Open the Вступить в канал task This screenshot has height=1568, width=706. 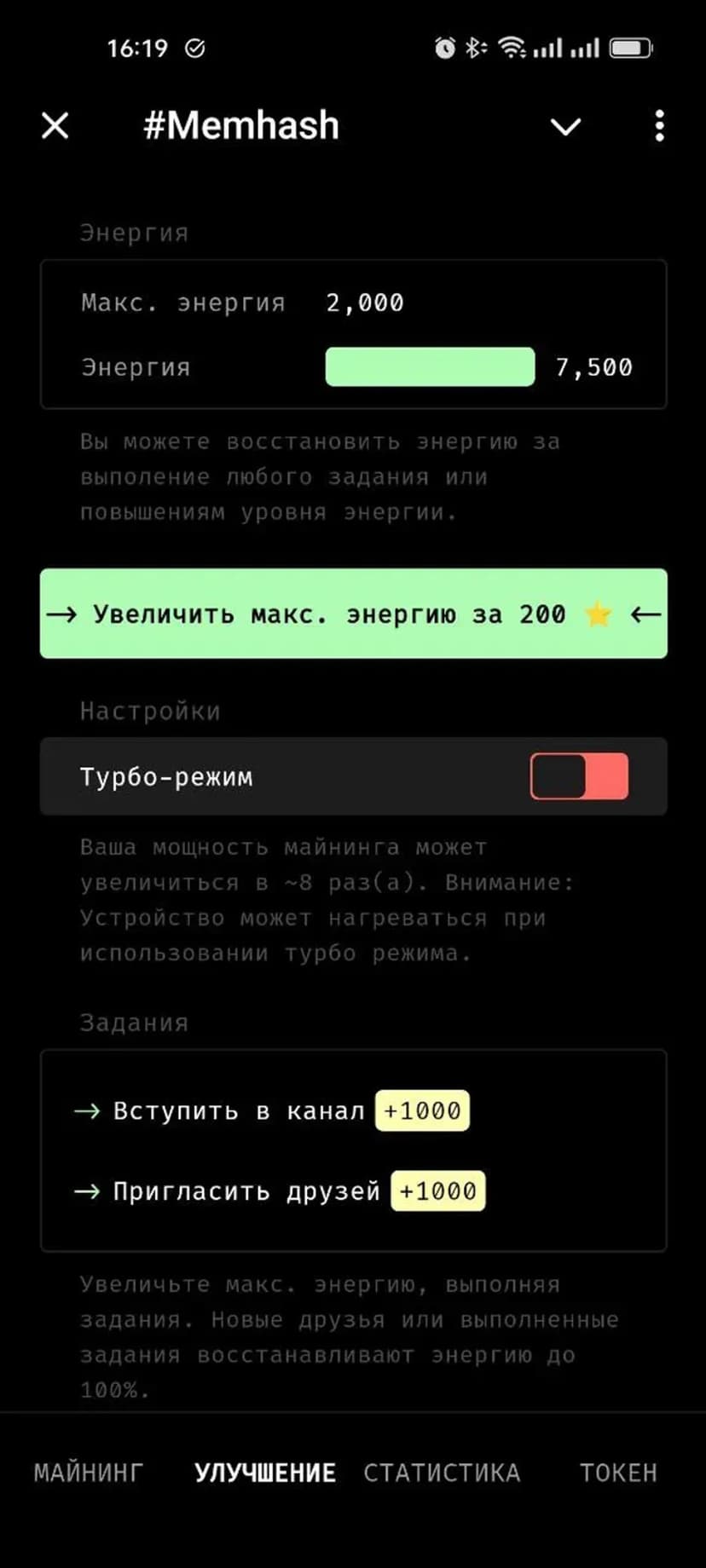coord(271,1111)
